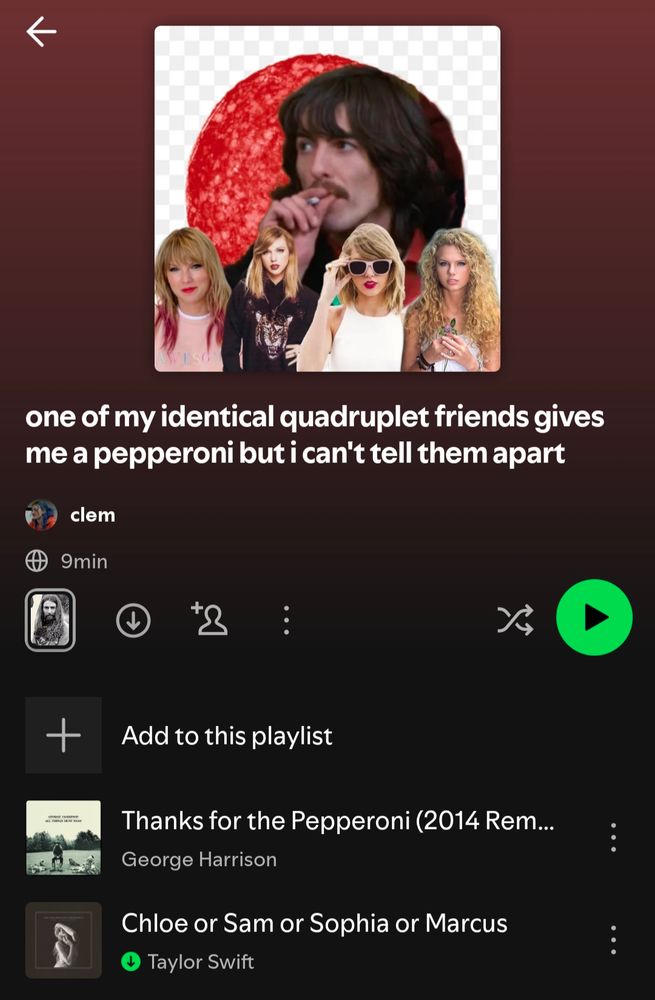Add songs to this playlist
655x1000 pixels.
pos(226,736)
